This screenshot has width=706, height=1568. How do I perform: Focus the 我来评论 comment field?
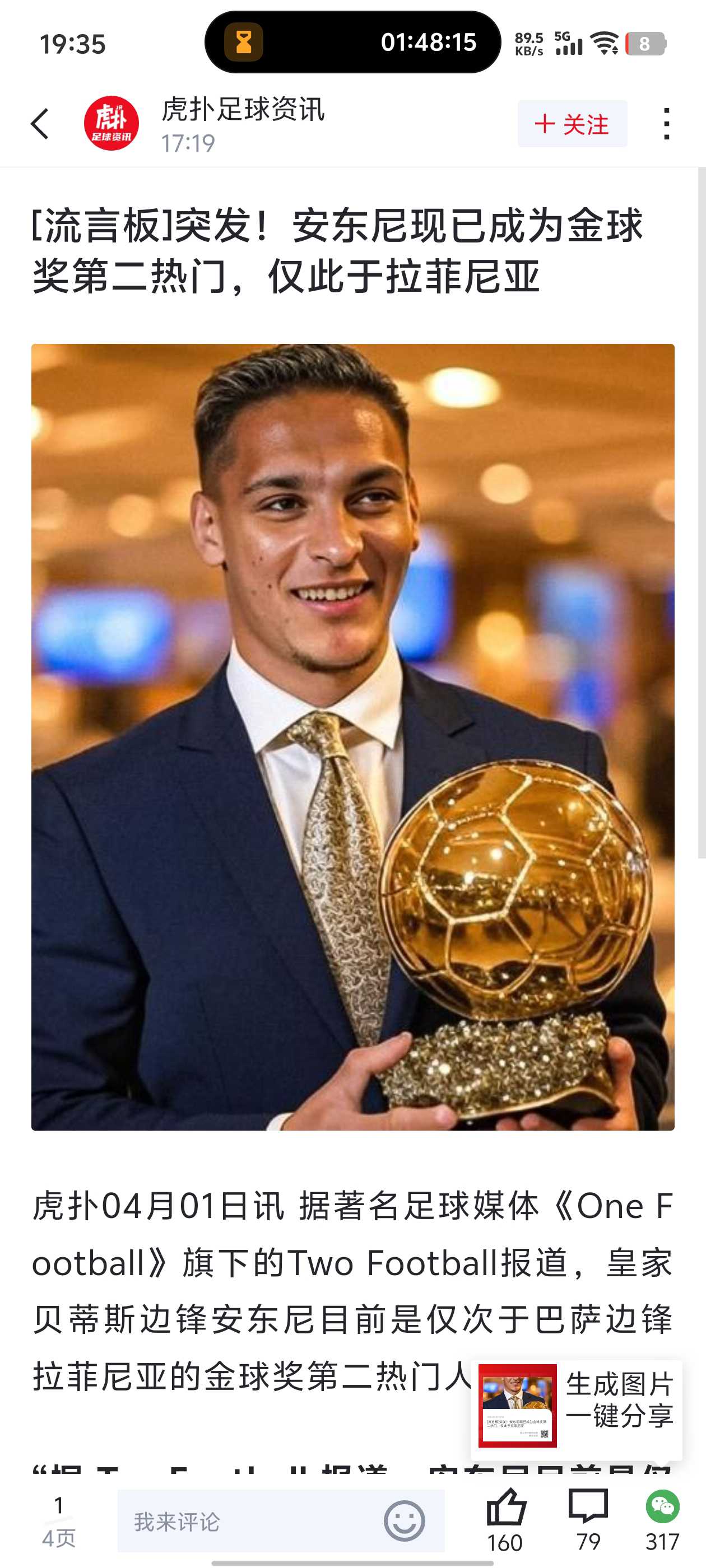click(244, 1522)
